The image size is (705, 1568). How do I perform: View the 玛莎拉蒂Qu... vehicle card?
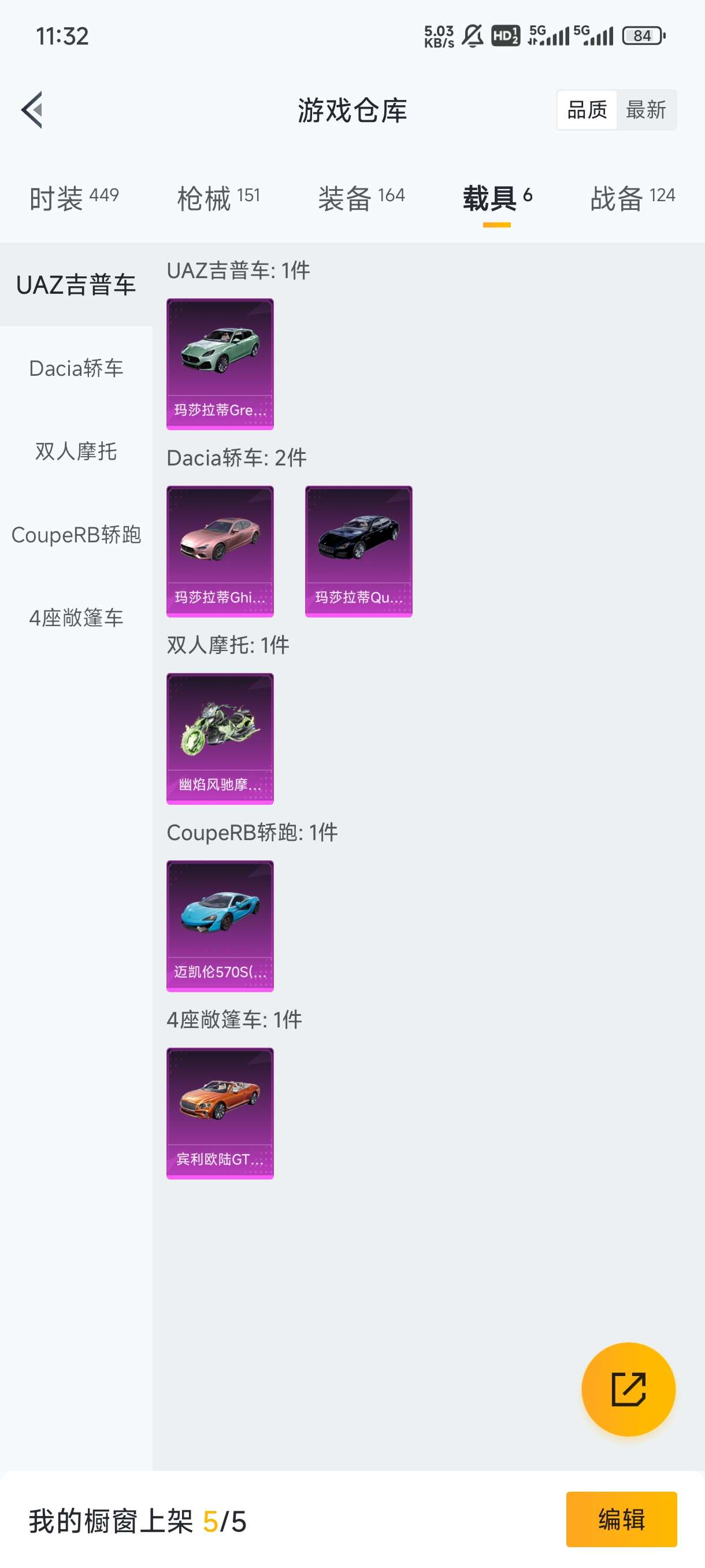(x=358, y=551)
